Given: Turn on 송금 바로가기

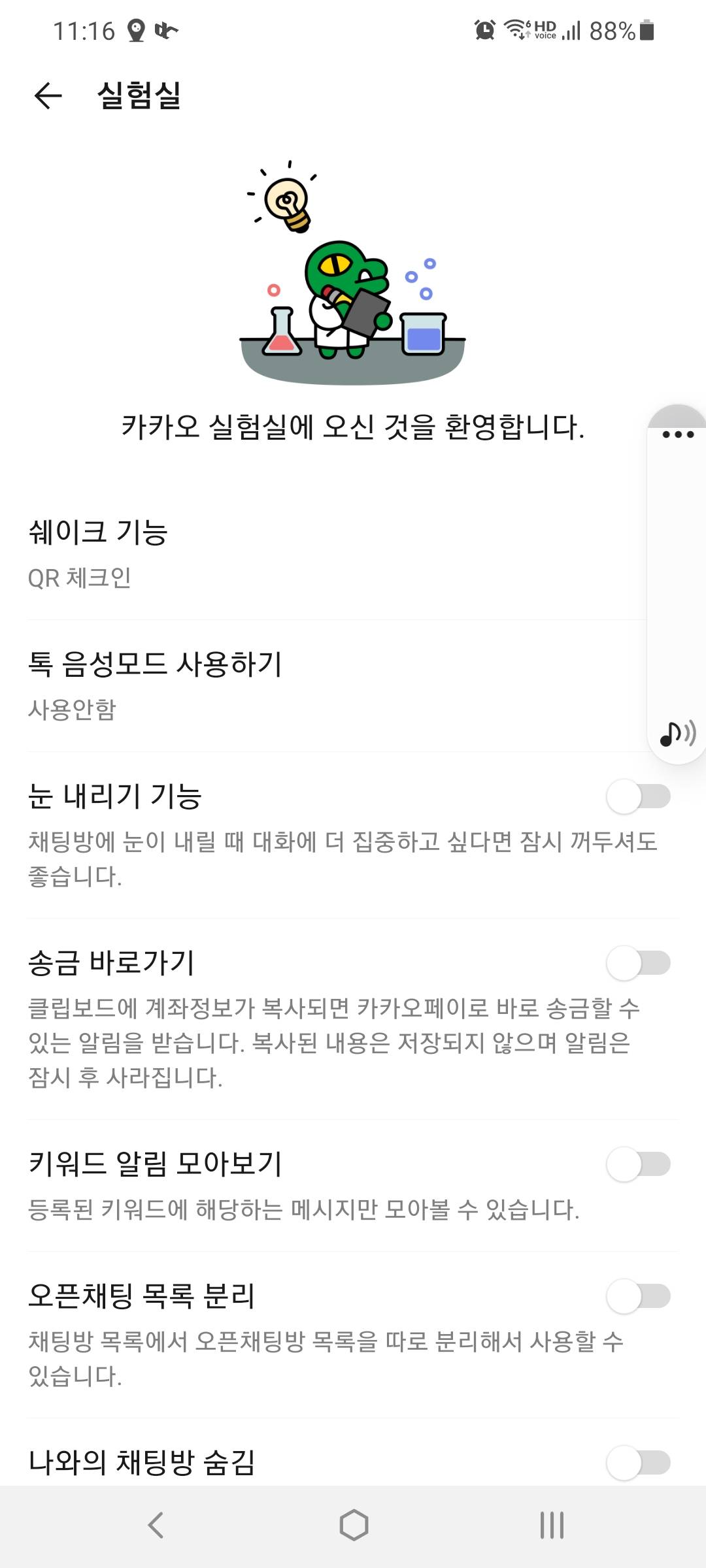Looking at the screenshot, I should point(638,963).
